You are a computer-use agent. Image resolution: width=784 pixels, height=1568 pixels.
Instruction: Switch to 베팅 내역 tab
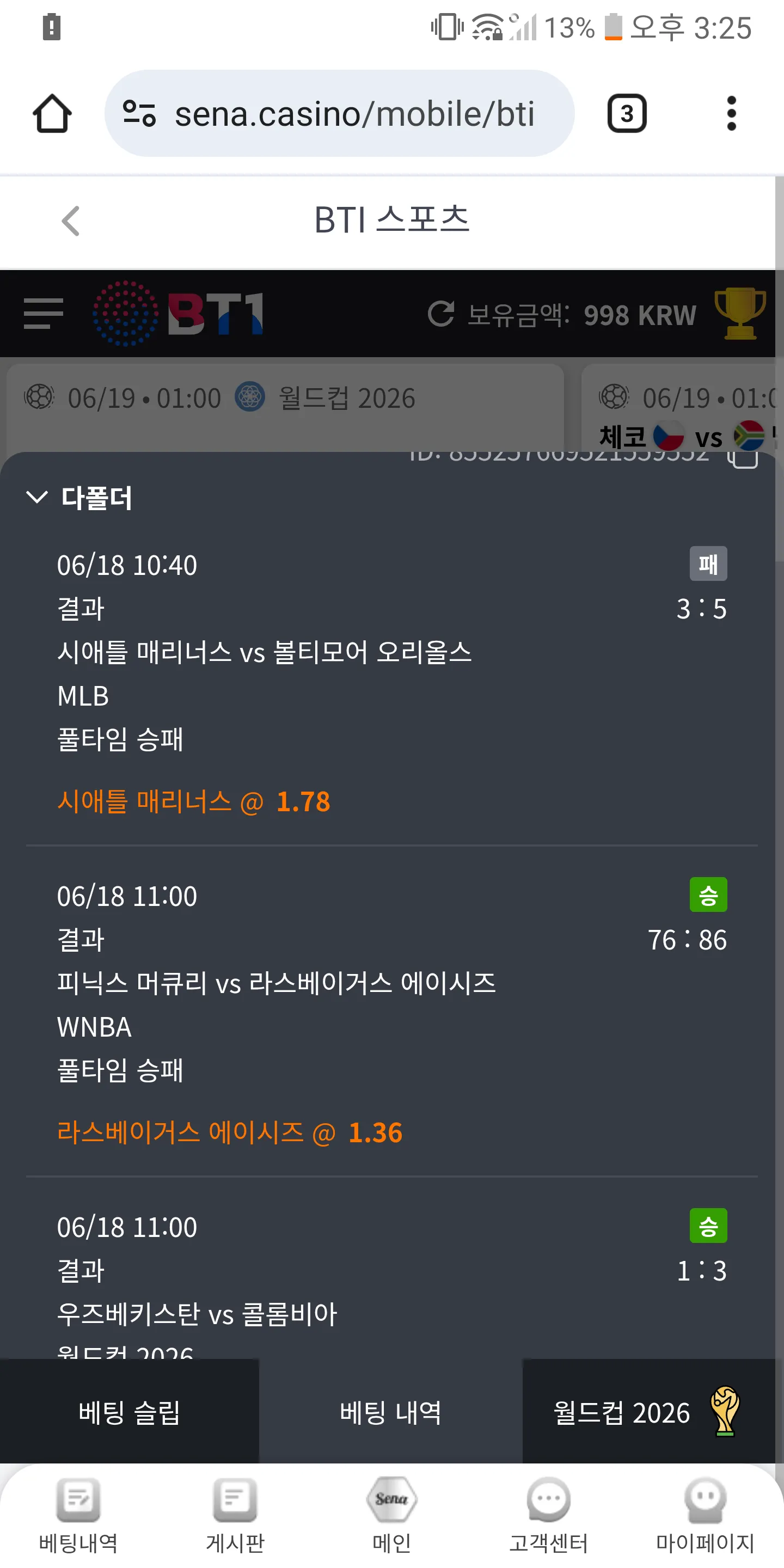click(391, 1412)
